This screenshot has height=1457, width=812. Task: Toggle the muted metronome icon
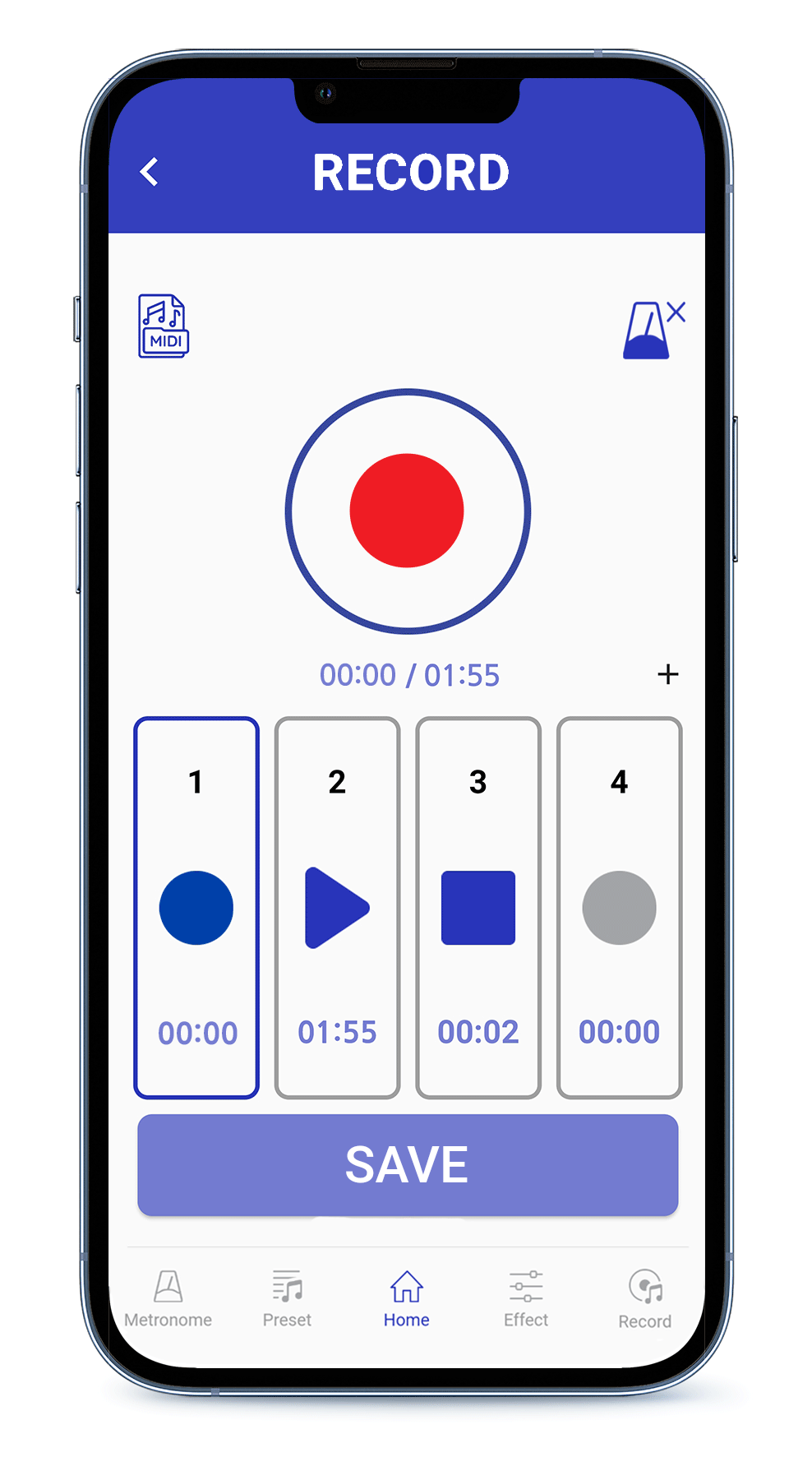[x=653, y=330]
